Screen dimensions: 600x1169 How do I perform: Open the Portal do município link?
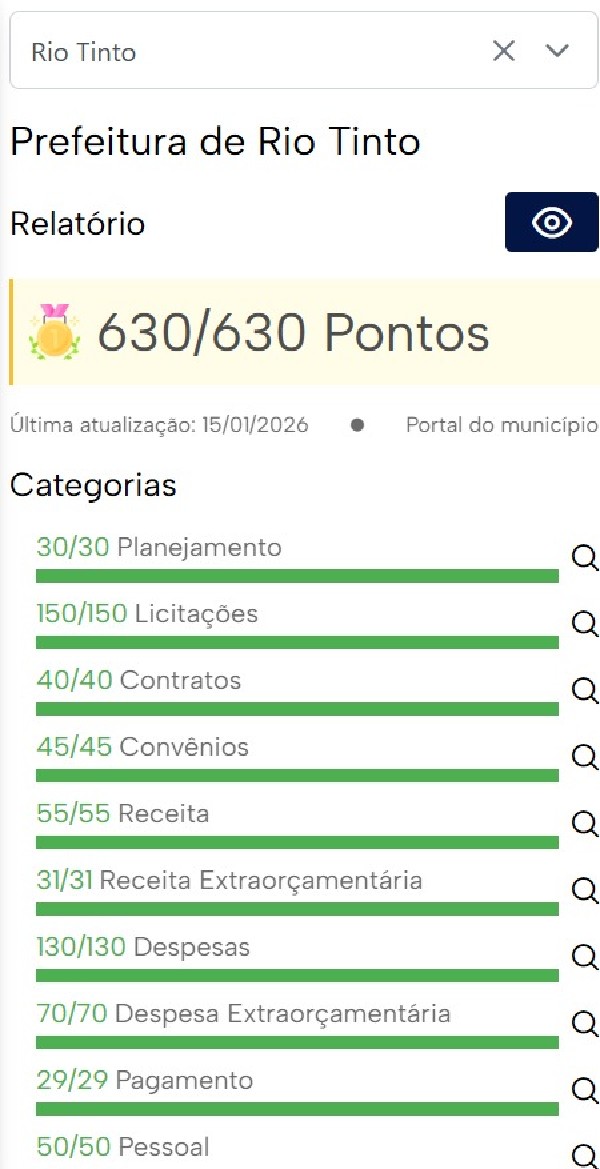pos(501,425)
